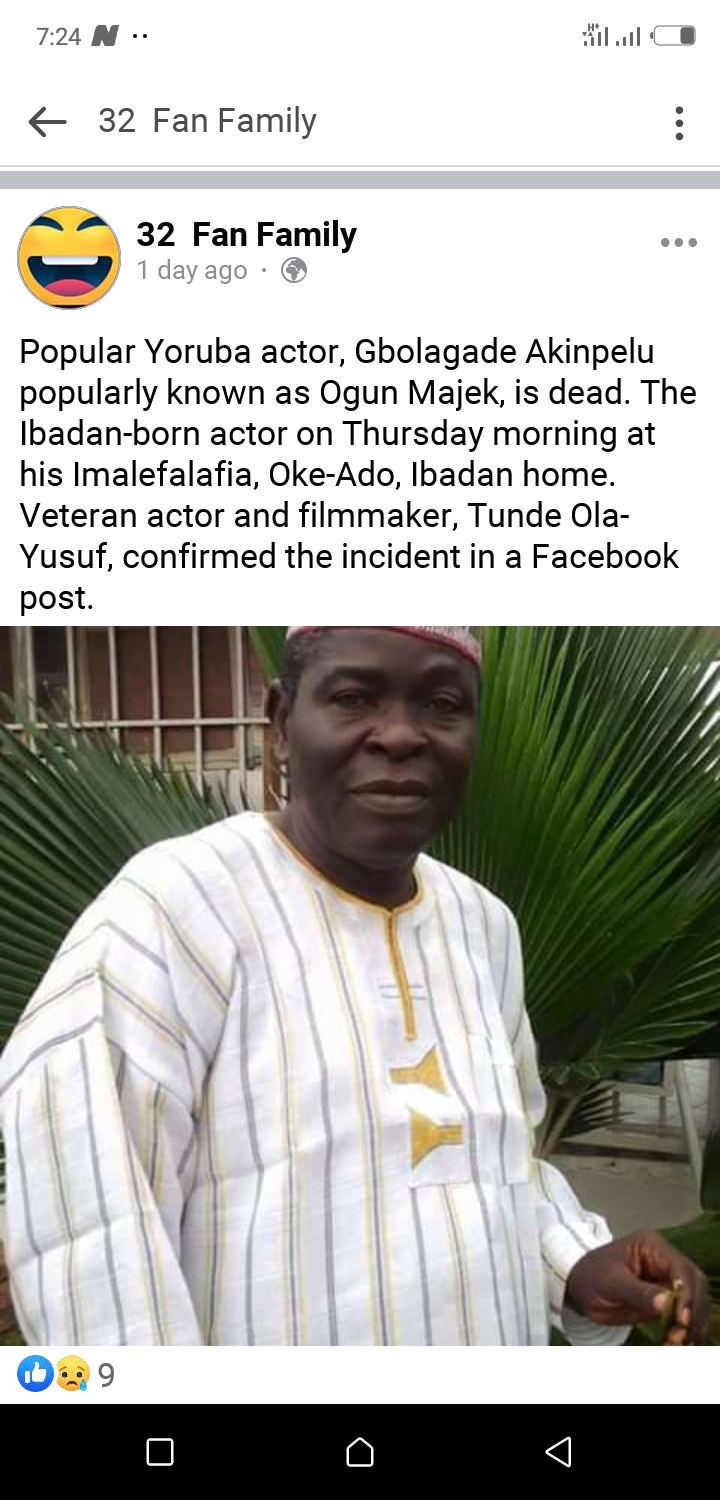Open the post's three-dot options
This screenshot has height=1500, width=720.
pyautogui.click(x=678, y=243)
